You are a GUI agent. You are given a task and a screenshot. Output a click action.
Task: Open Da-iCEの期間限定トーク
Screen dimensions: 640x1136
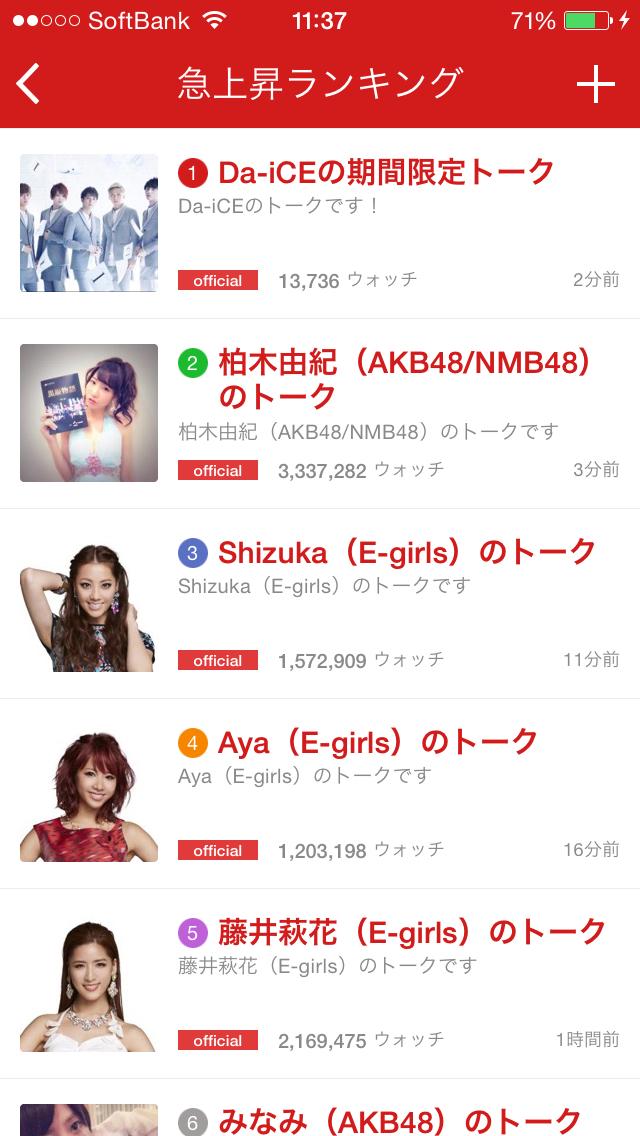coord(320,223)
